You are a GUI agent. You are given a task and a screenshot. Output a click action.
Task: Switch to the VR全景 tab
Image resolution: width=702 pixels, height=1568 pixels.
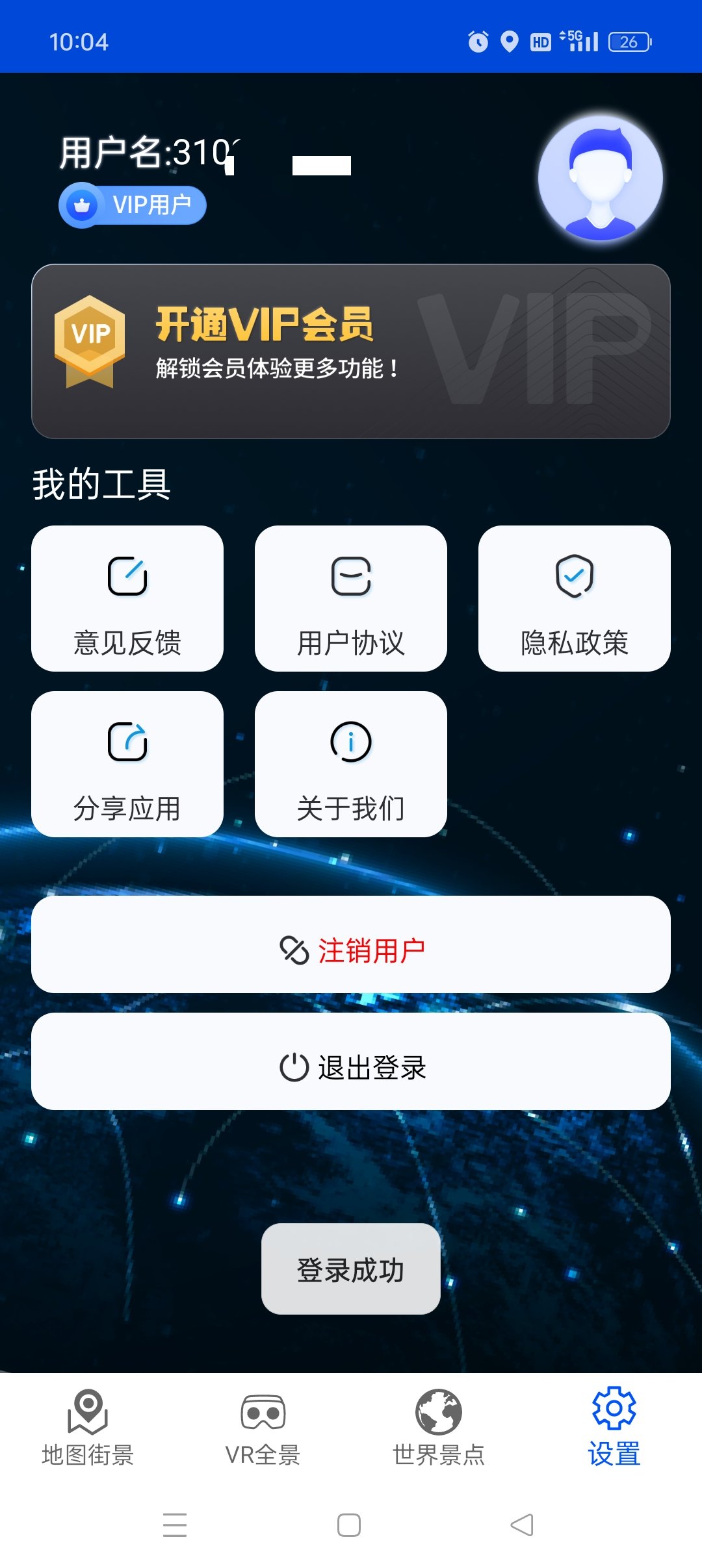coord(263,1428)
